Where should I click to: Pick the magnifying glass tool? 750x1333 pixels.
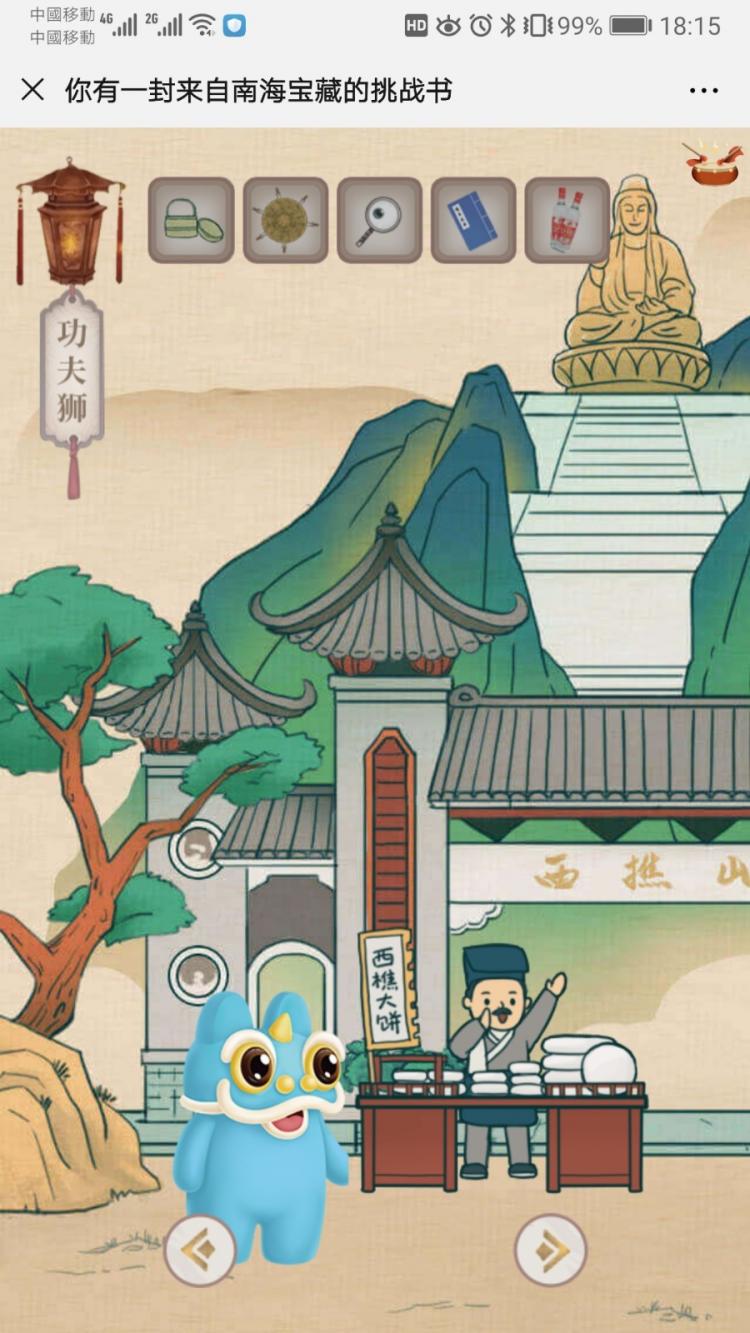[379, 220]
